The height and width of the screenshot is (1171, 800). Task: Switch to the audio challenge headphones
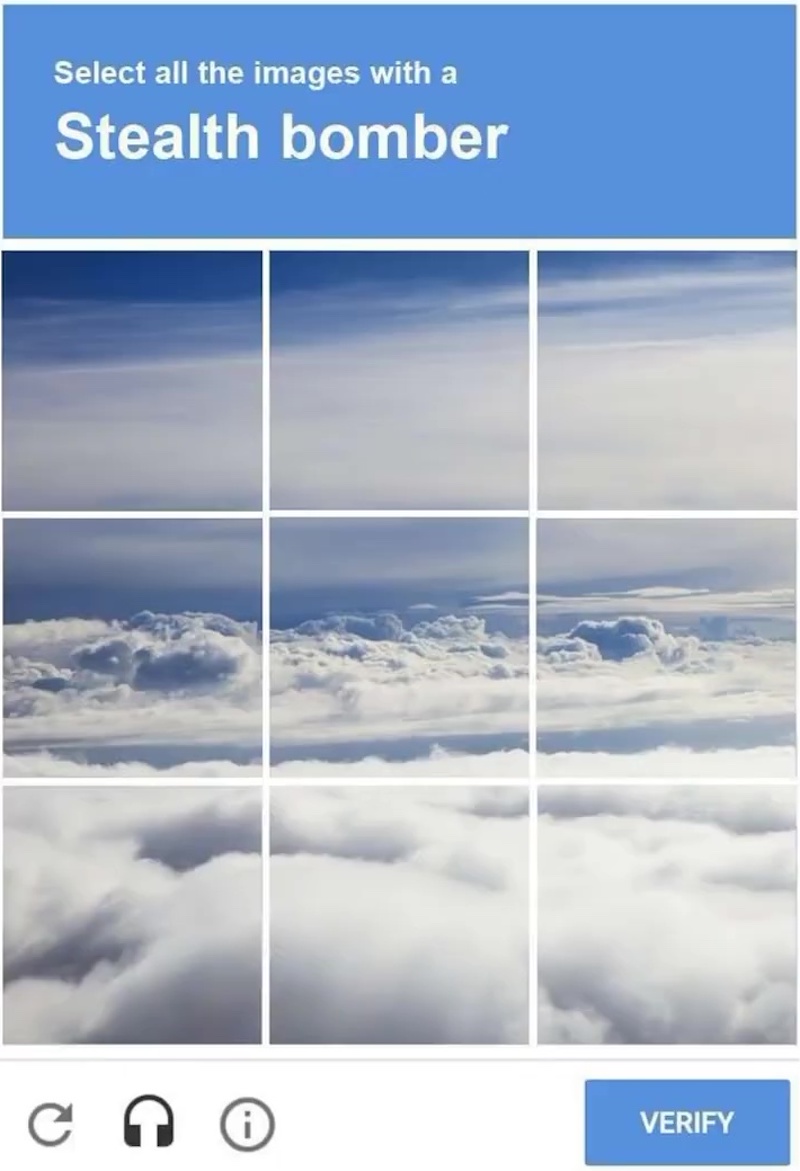coord(148,1124)
